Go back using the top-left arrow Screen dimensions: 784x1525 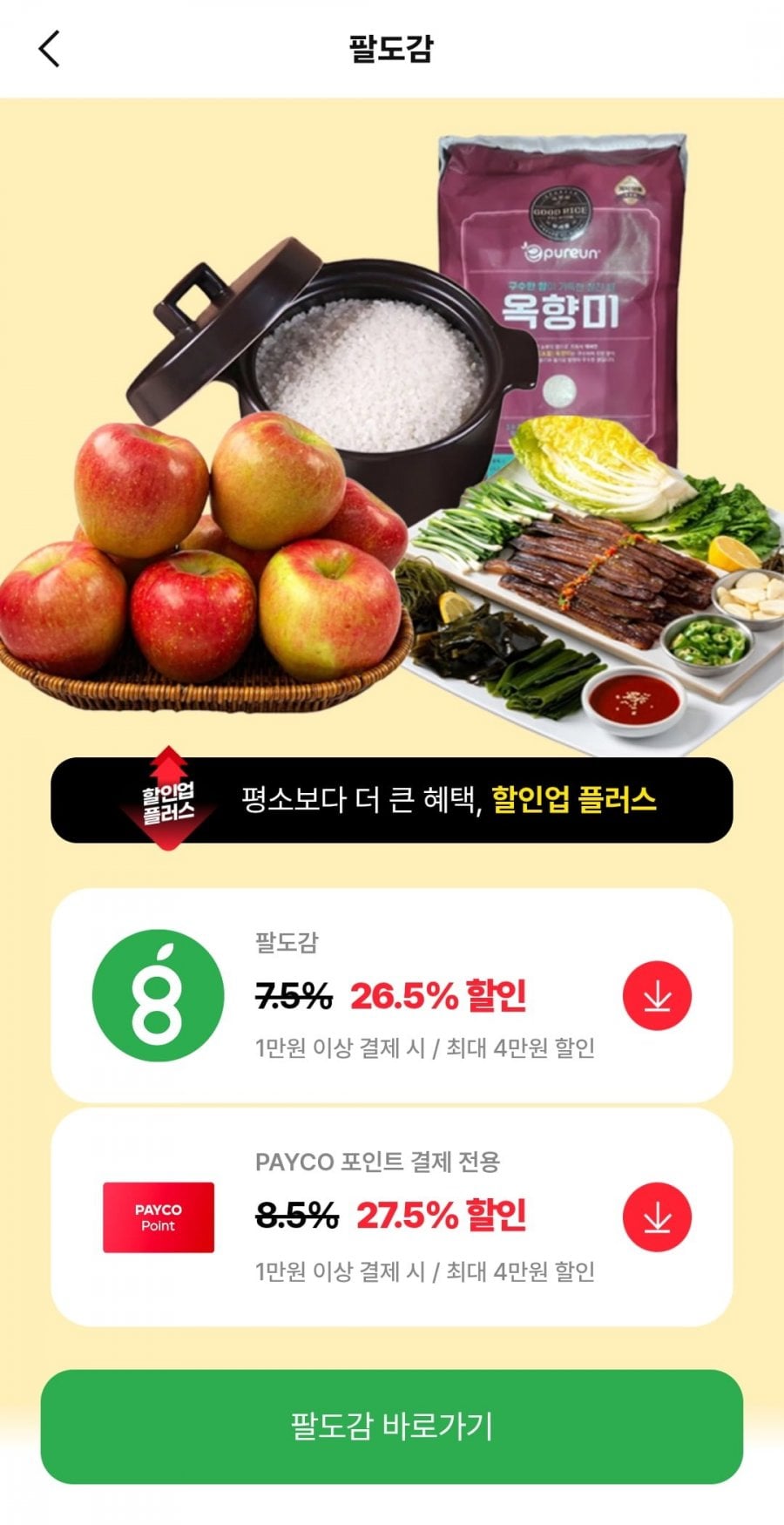point(50,49)
